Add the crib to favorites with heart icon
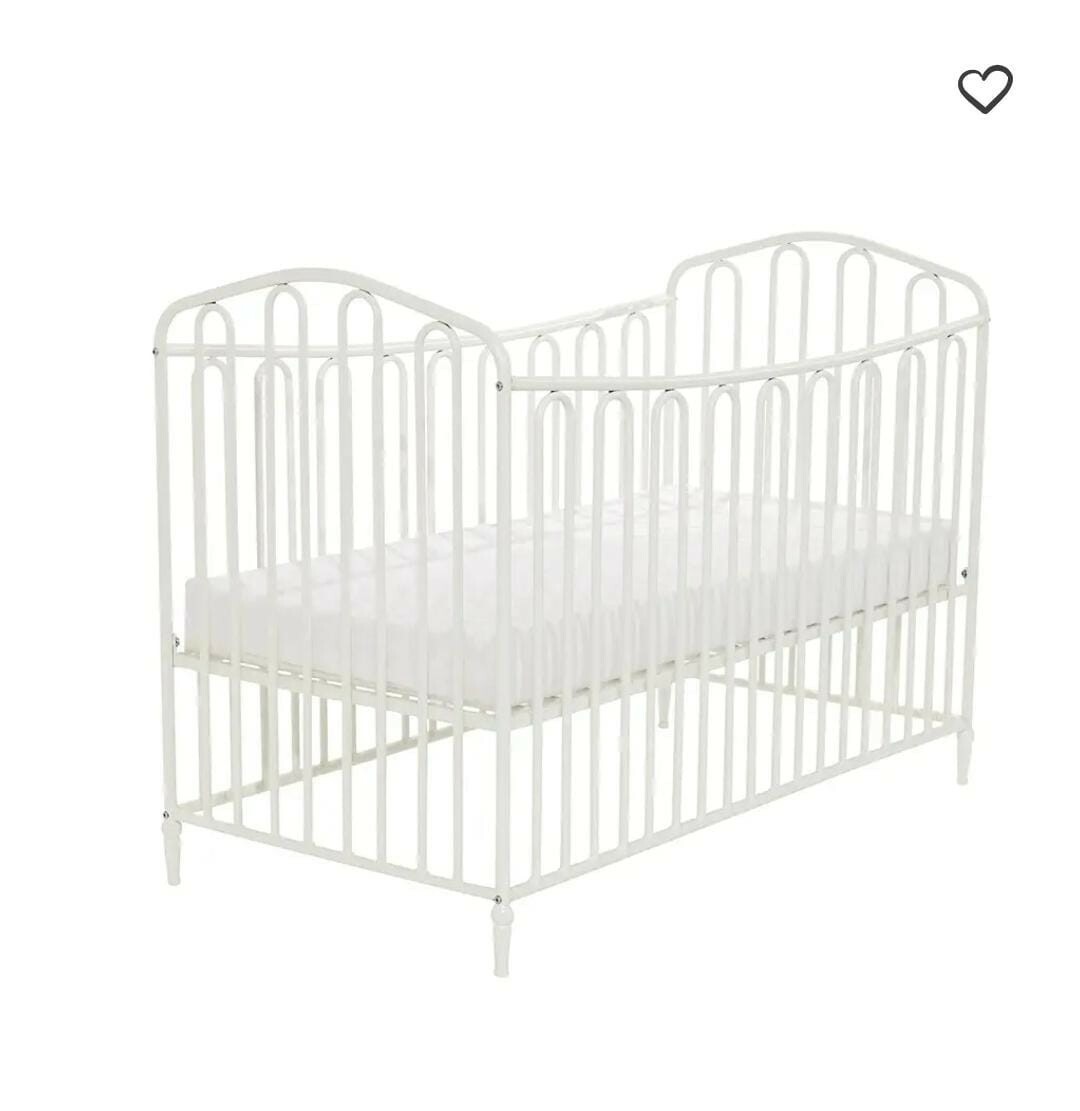 985,90
